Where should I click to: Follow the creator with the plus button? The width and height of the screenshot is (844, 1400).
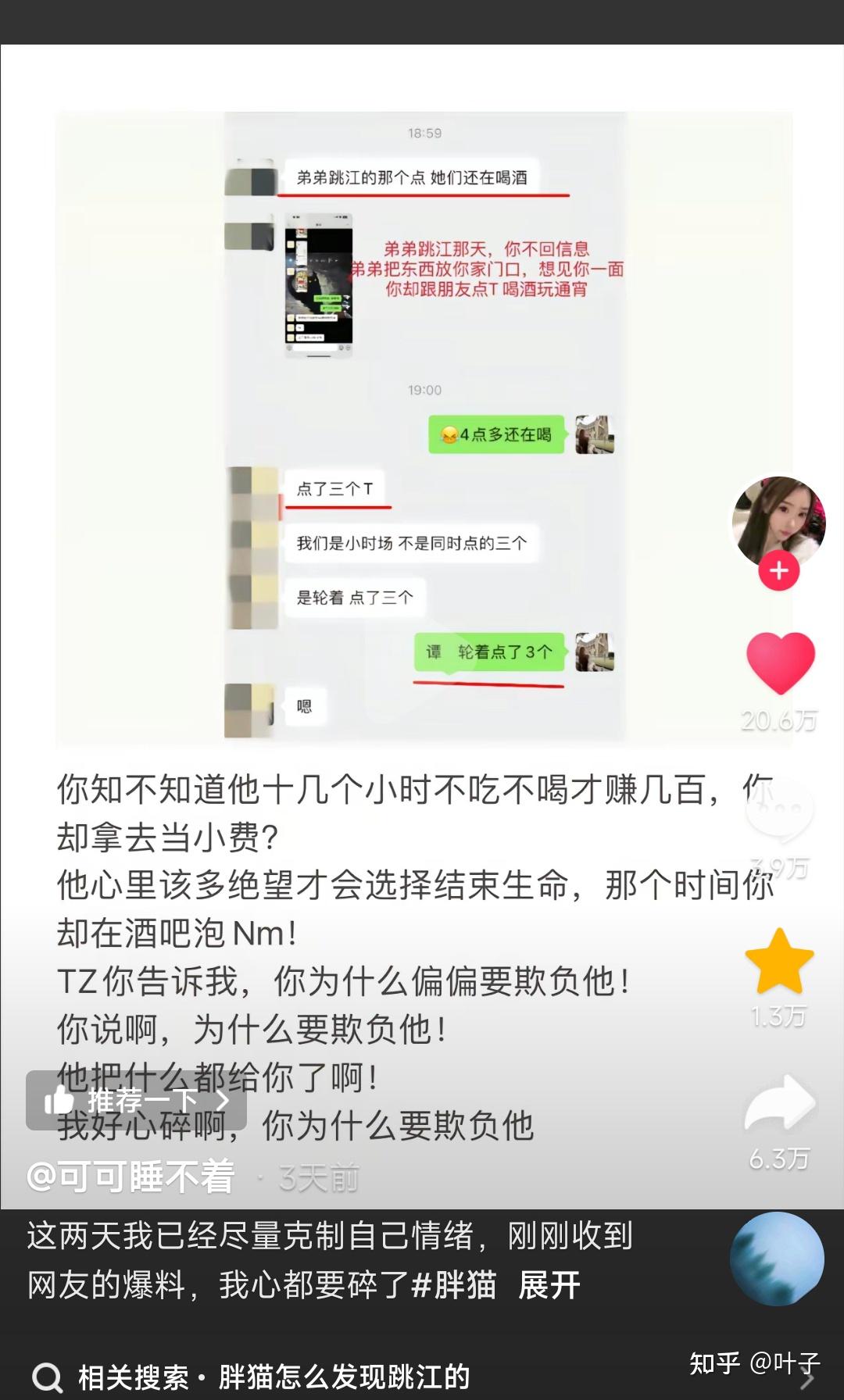pos(778,571)
